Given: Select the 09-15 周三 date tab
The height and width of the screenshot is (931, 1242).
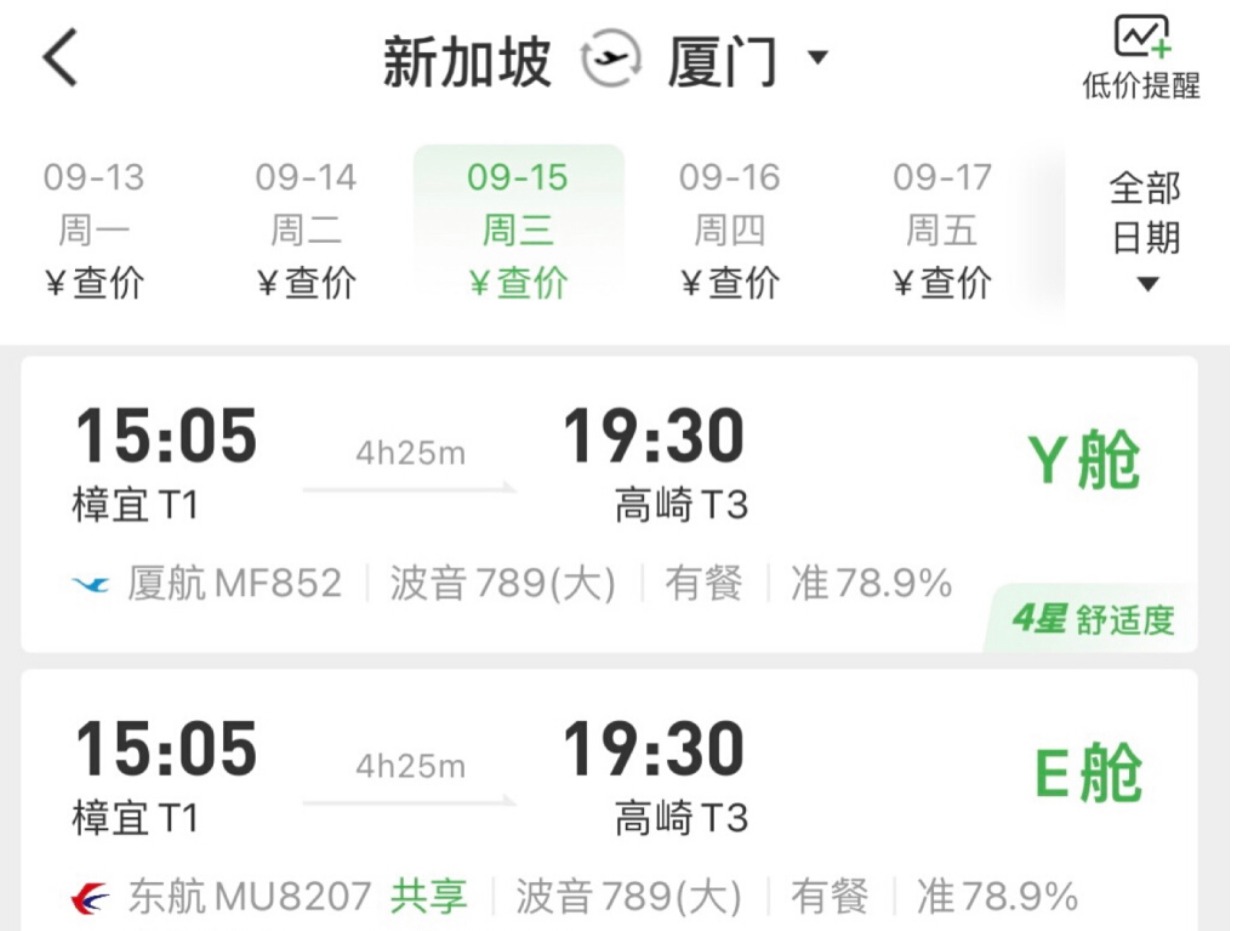Looking at the screenshot, I should (518, 230).
